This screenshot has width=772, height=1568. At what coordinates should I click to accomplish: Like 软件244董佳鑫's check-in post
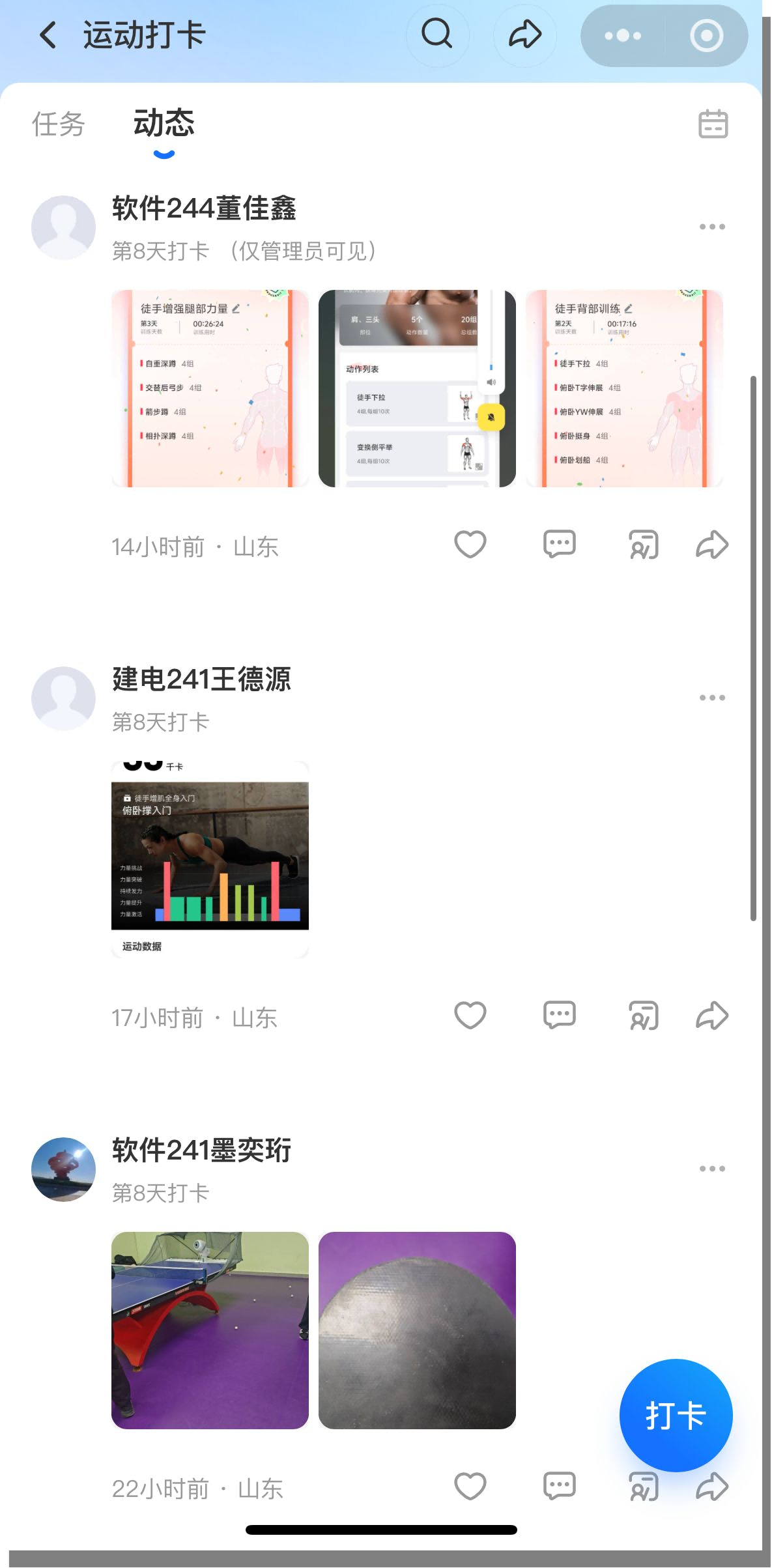click(x=470, y=545)
